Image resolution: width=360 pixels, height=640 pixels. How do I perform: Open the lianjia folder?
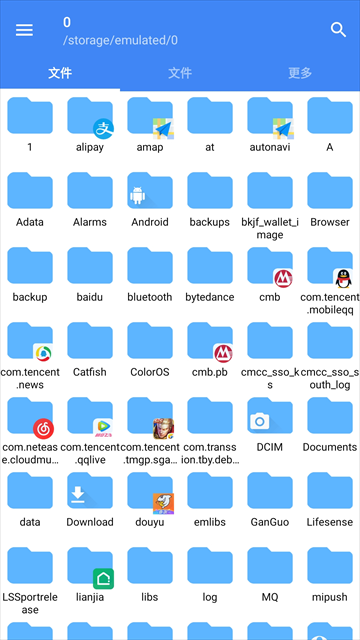click(90, 575)
